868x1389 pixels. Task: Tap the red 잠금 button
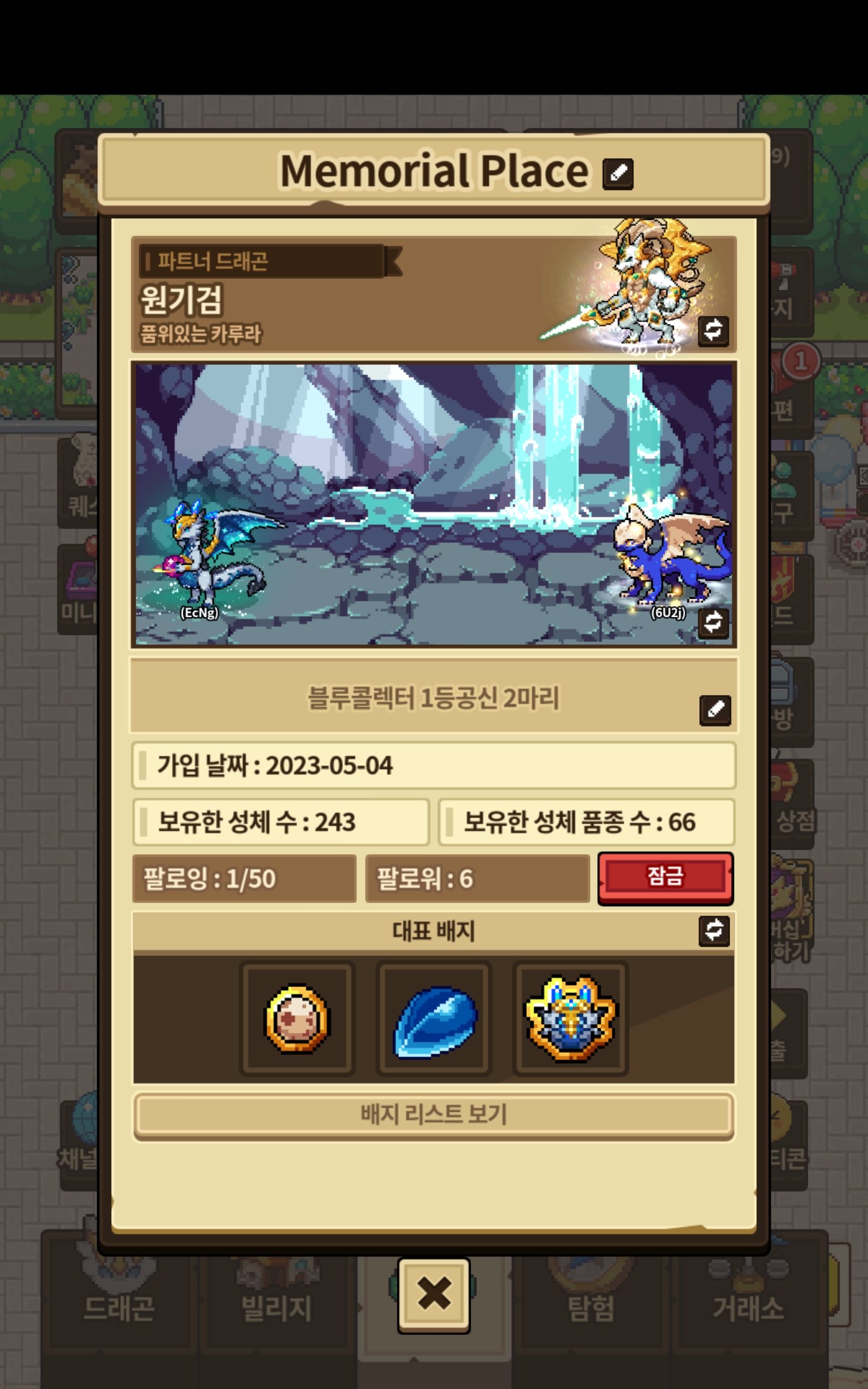[665, 877]
